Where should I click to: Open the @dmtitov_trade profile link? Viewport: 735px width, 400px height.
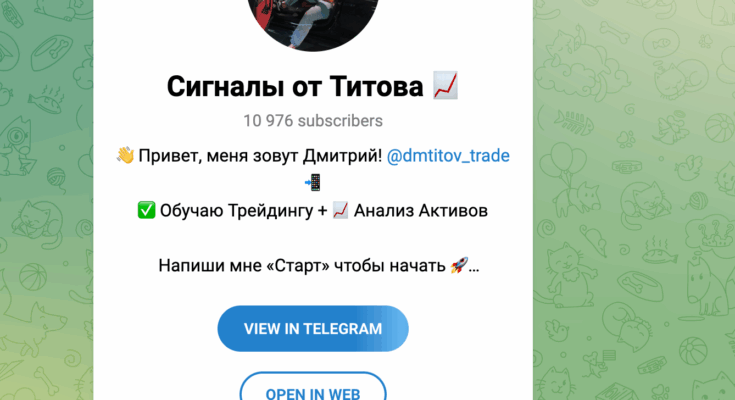[448, 156]
